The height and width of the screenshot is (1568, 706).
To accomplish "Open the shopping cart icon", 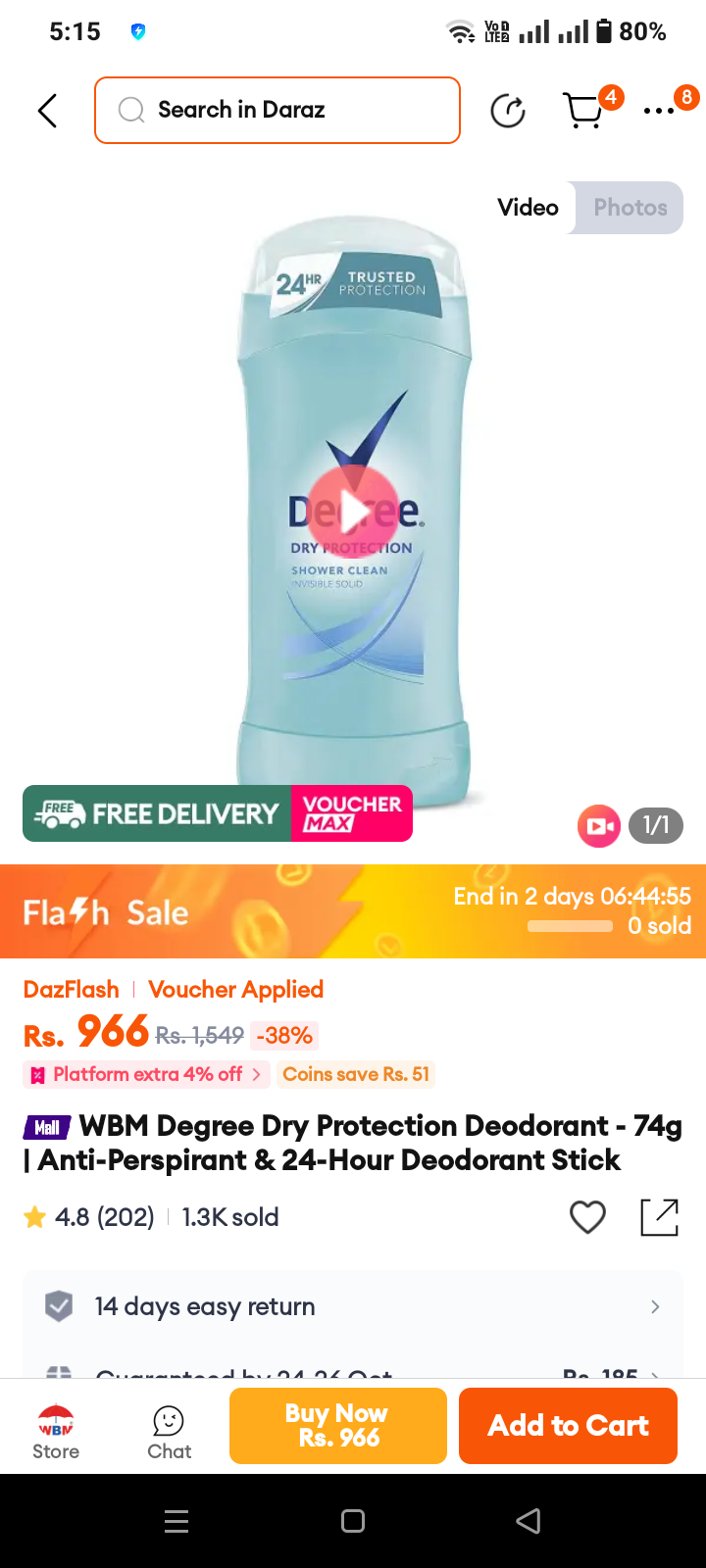I will [x=584, y=111].
